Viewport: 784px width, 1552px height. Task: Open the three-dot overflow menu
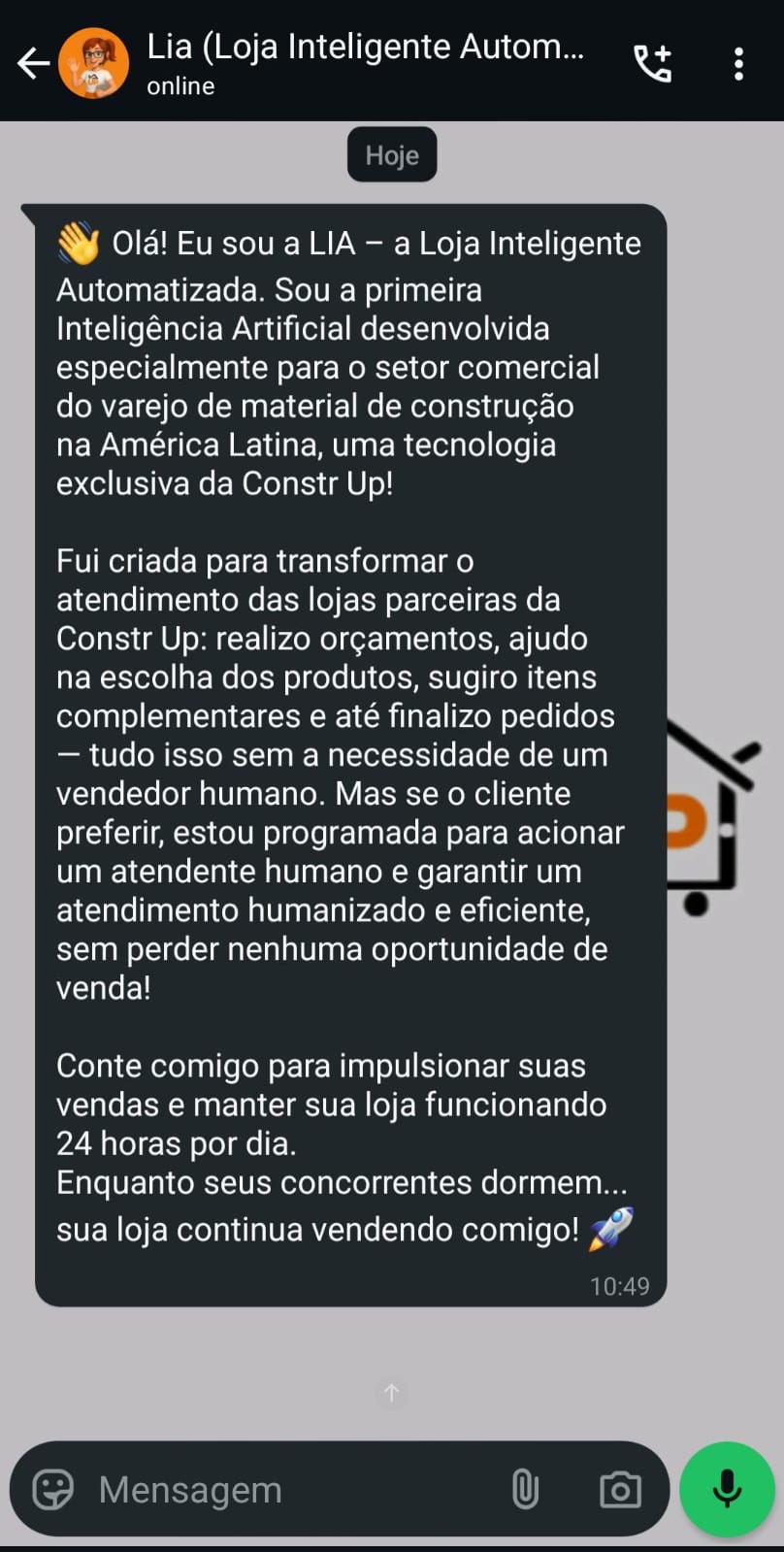click(x=739, y=63)
